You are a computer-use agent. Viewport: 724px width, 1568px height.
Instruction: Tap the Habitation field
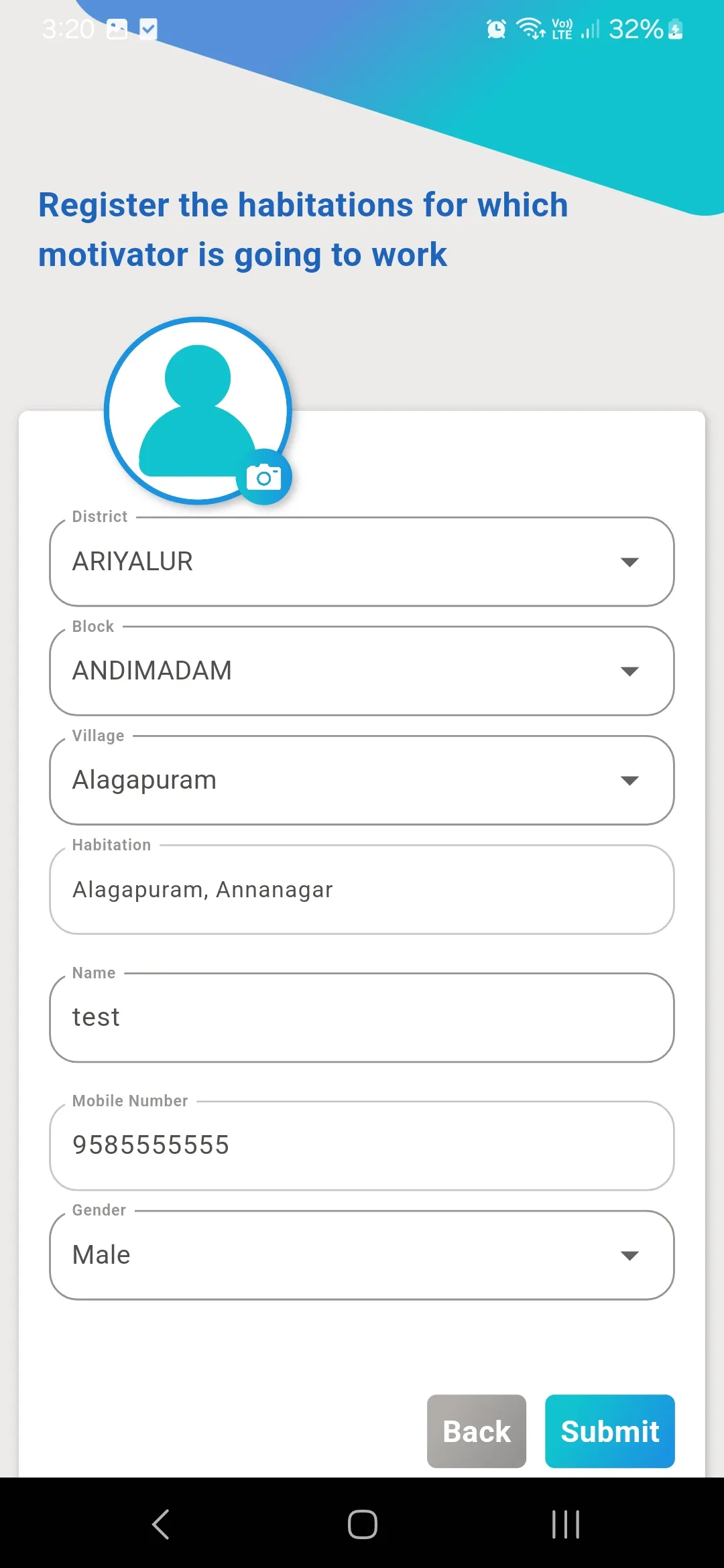pyautogui.click(x=362, y=890)
